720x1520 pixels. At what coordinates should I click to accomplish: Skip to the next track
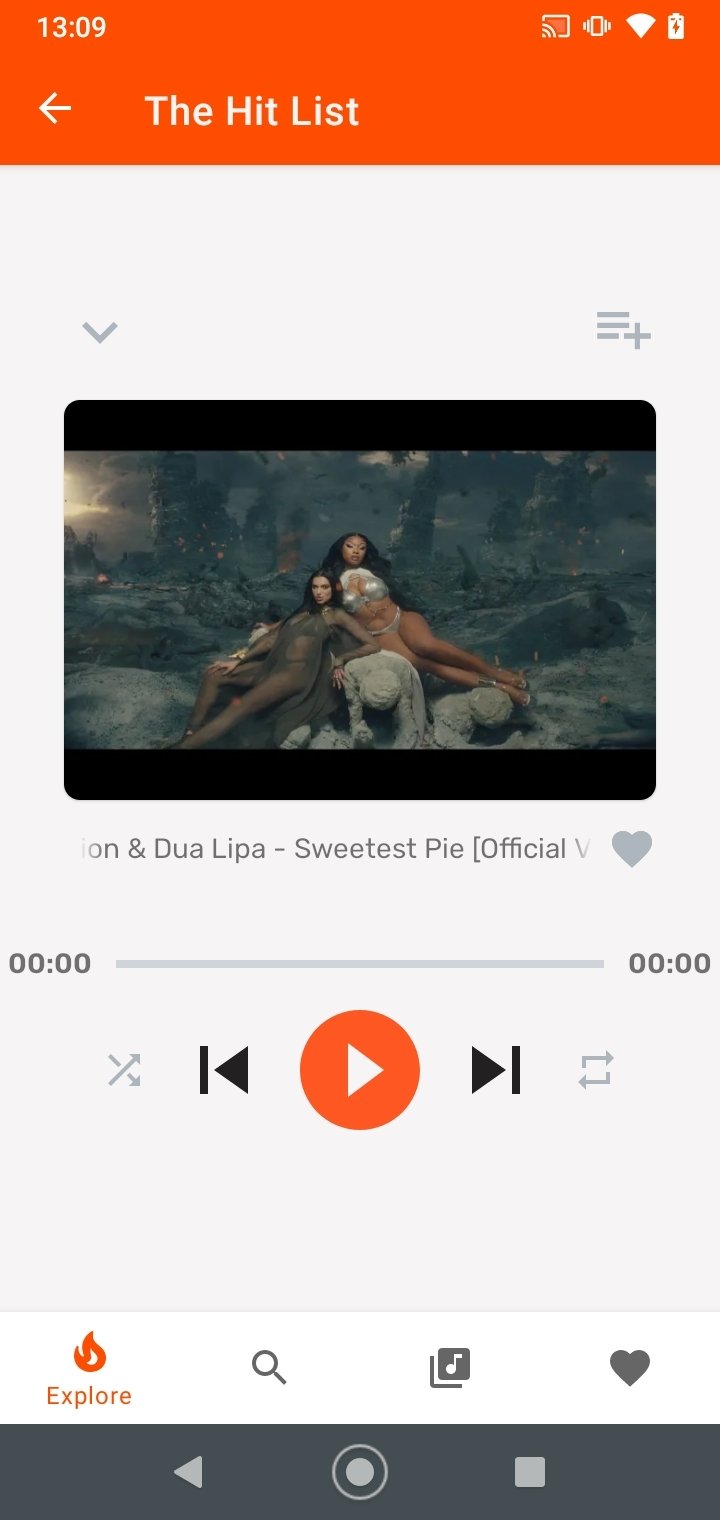tap(496, 1070)
